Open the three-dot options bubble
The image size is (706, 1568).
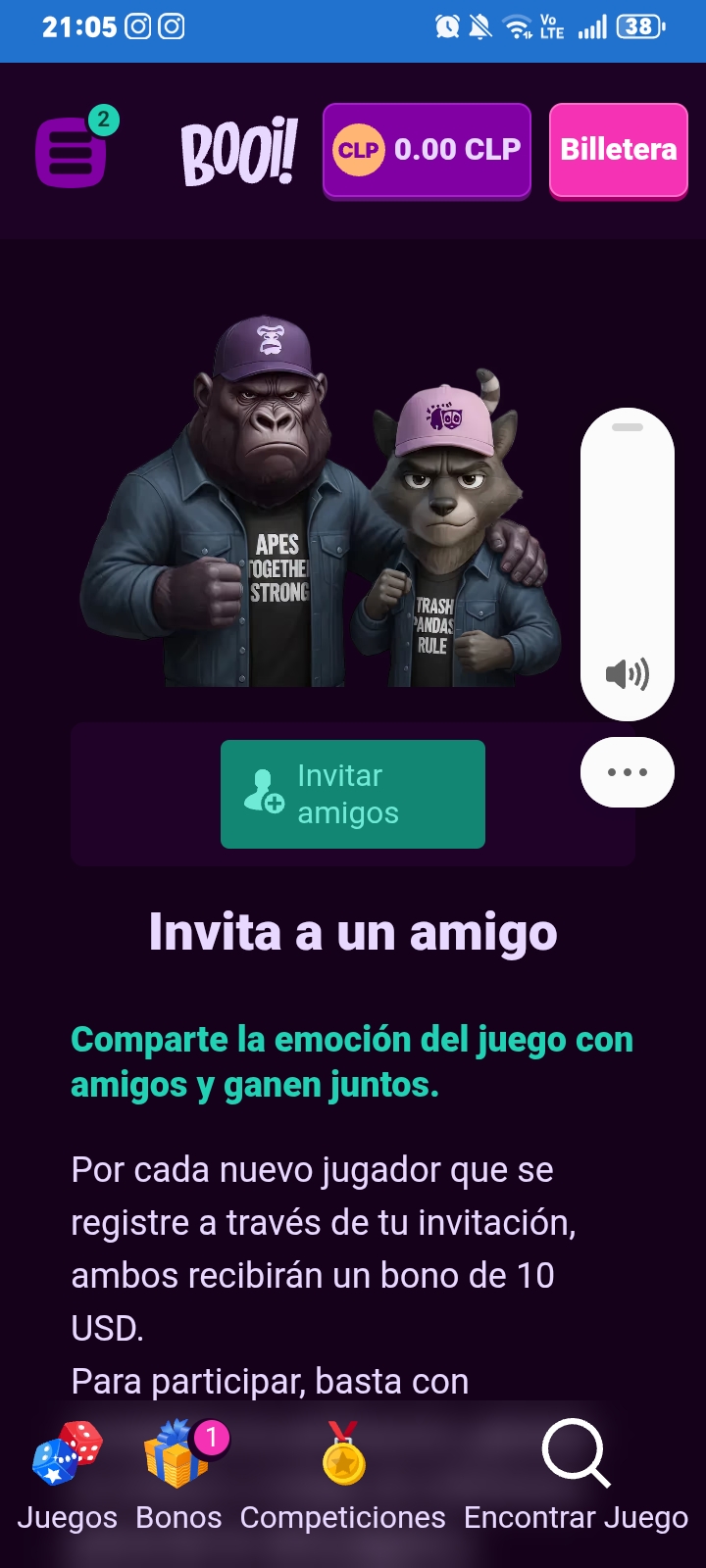click(628, 772)
